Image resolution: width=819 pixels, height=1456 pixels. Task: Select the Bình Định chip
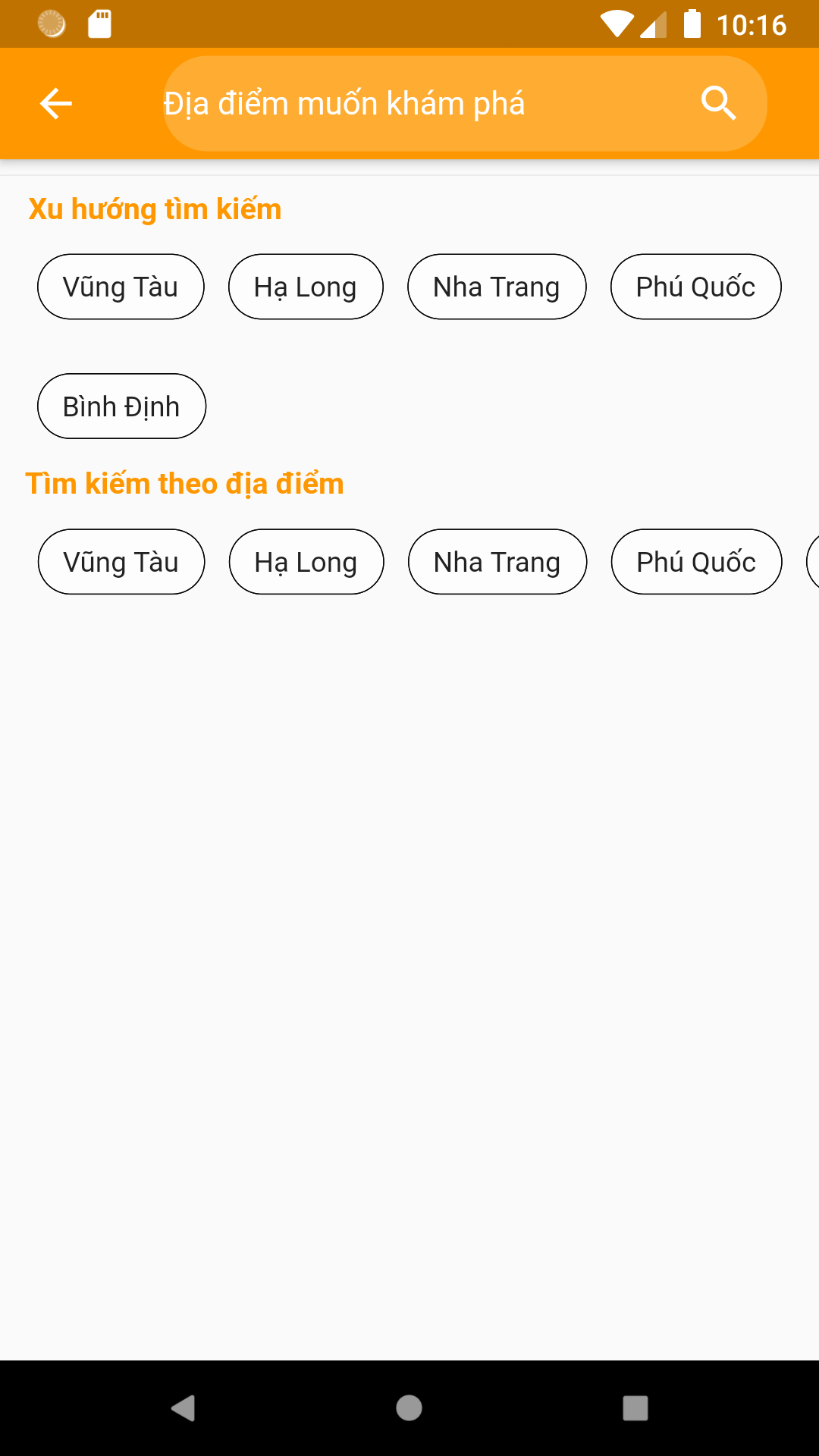[121, 406]
